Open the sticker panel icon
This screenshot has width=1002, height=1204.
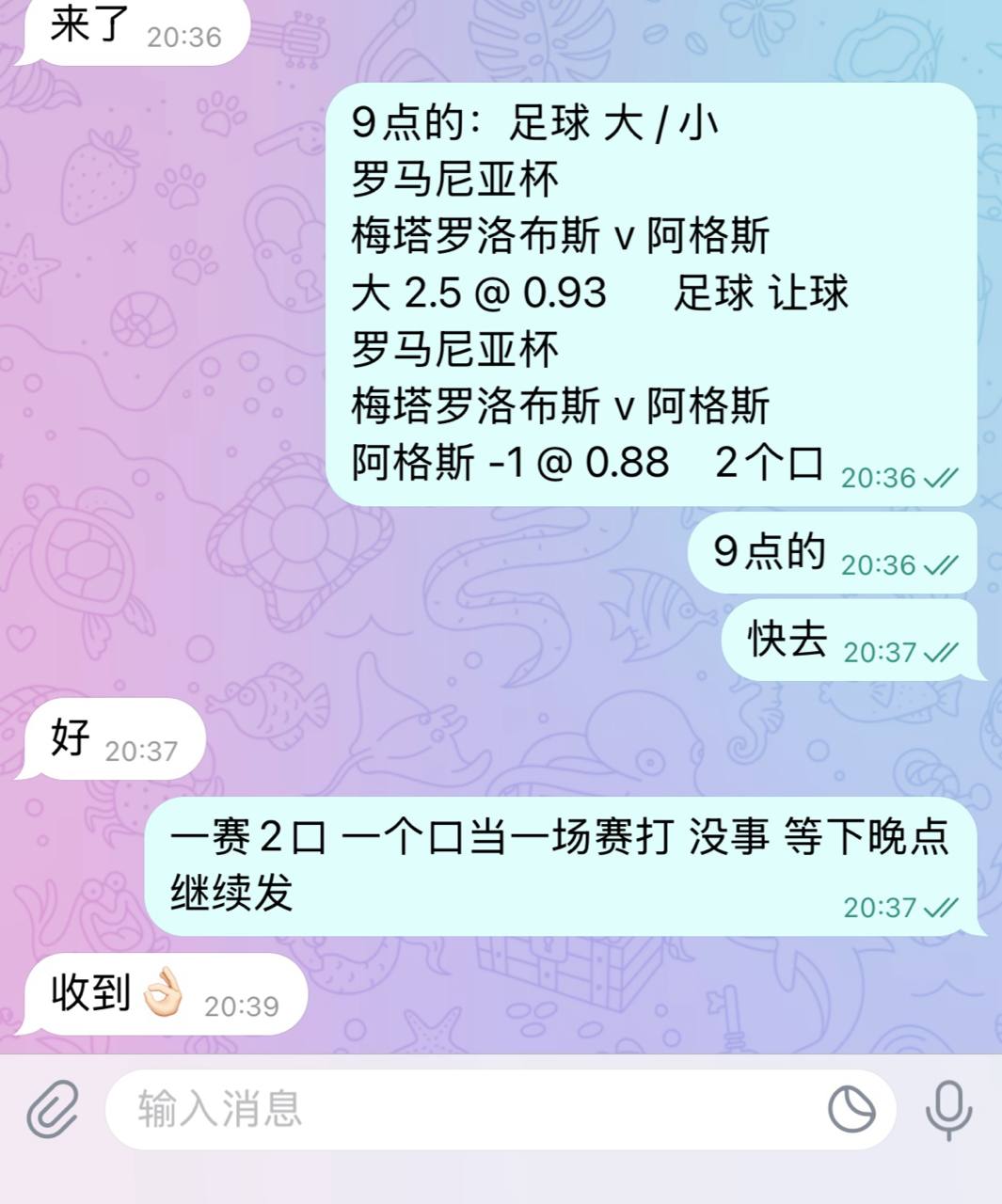click(x=851, y=1110)
